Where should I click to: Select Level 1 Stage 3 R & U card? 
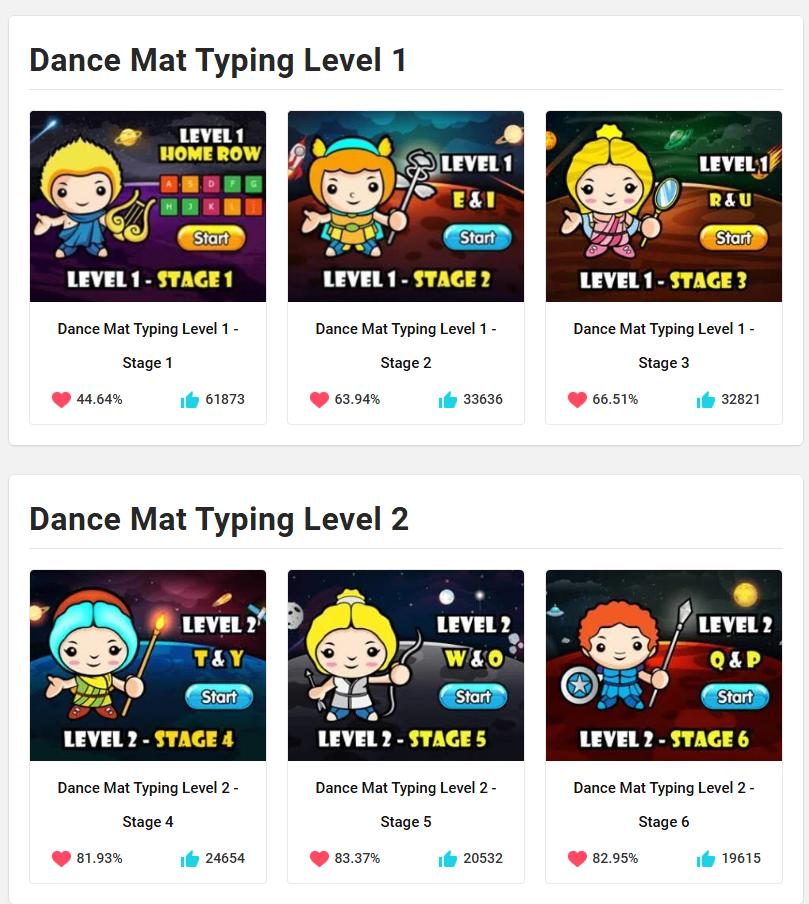tap(664, 207)
